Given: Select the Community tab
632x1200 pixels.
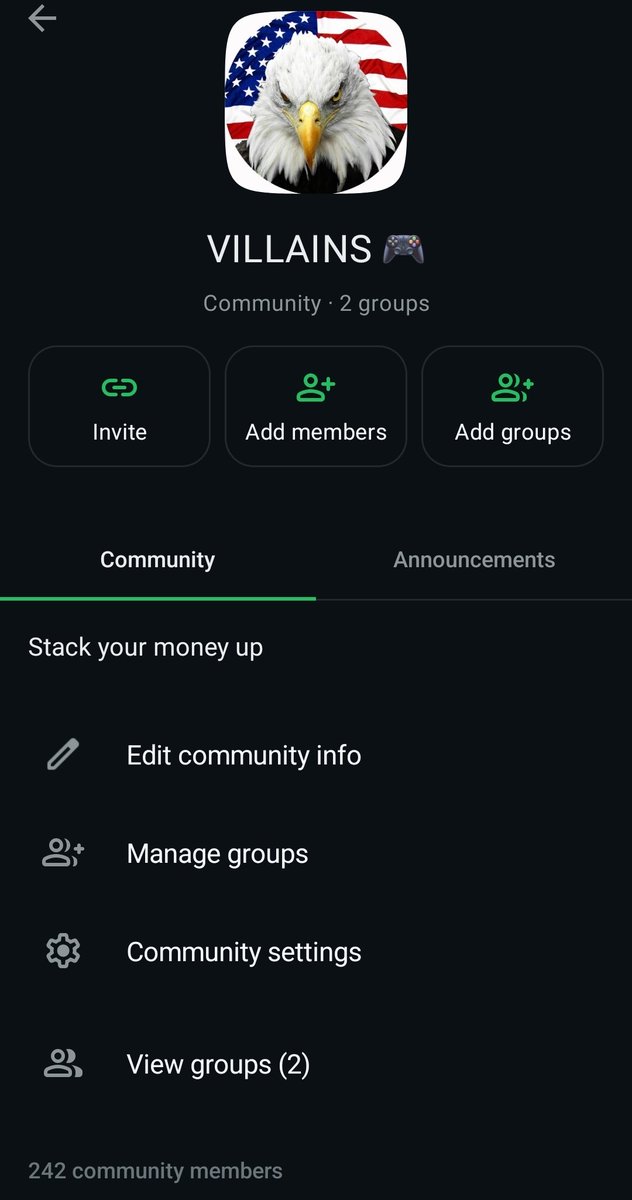Looking at the screenshot, I should click(x=158, y=560).
